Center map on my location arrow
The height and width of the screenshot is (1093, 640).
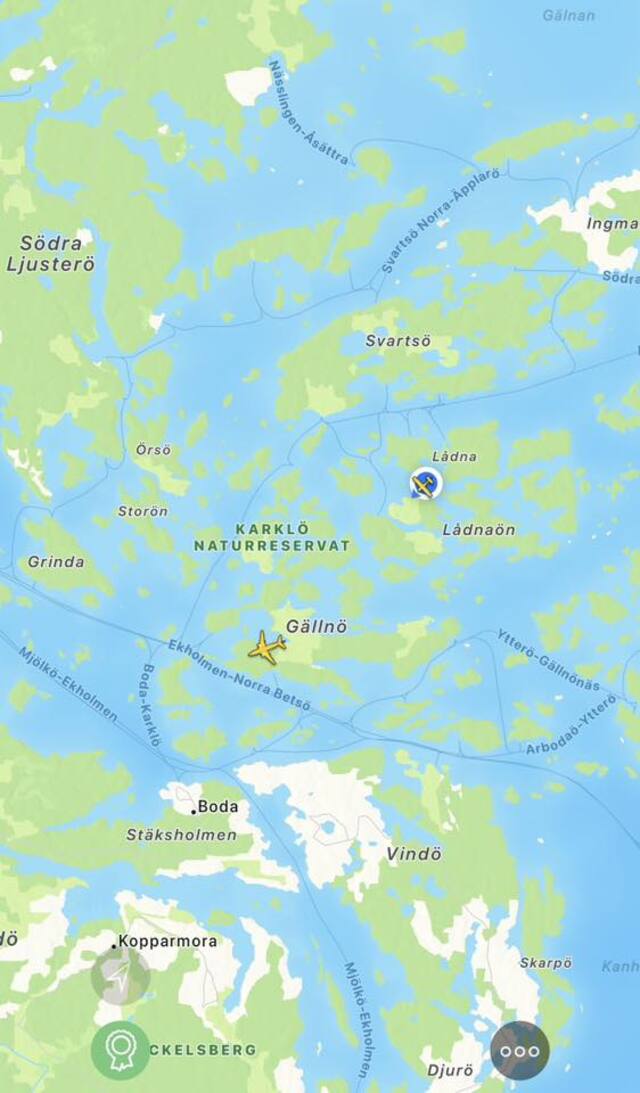point(121,975)
